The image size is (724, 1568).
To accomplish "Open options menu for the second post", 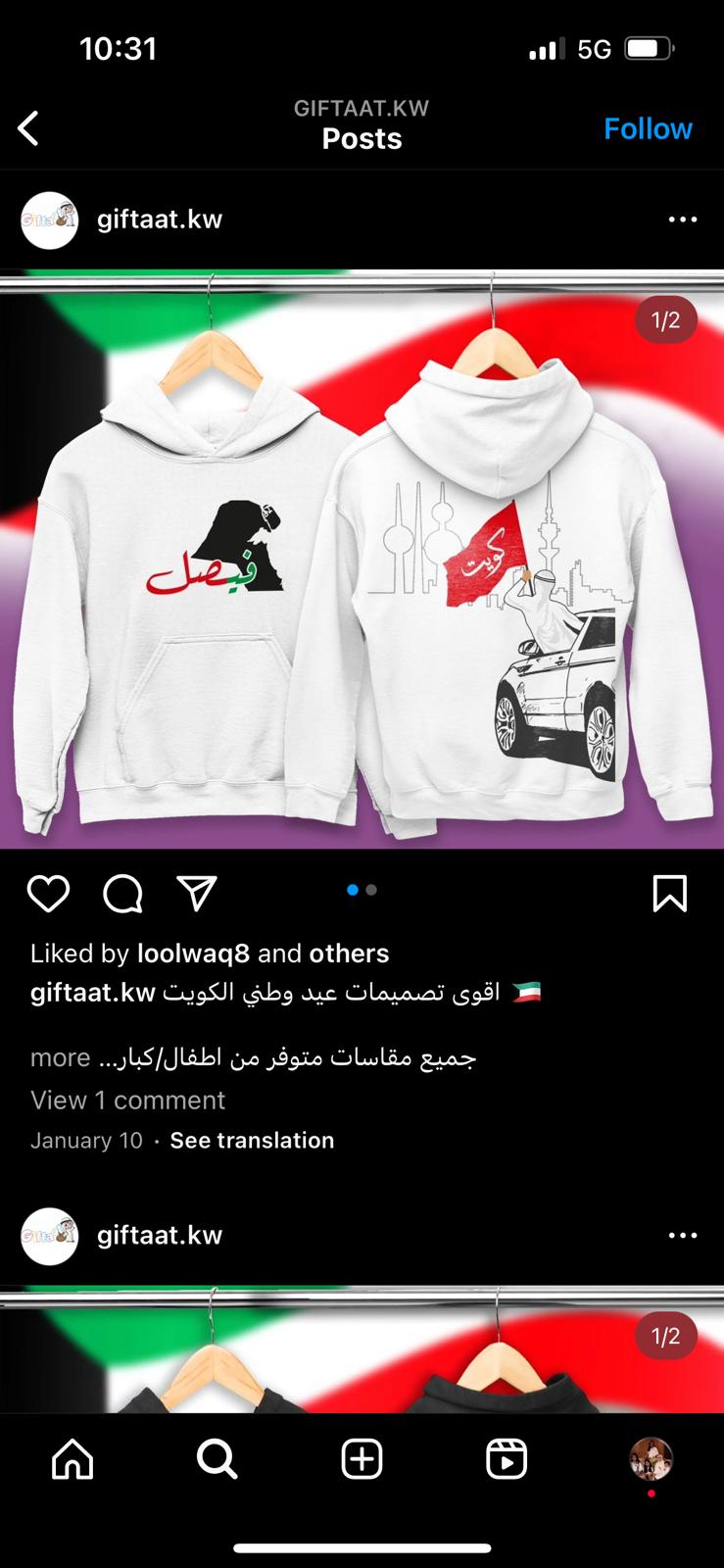I will point(683,1236).
